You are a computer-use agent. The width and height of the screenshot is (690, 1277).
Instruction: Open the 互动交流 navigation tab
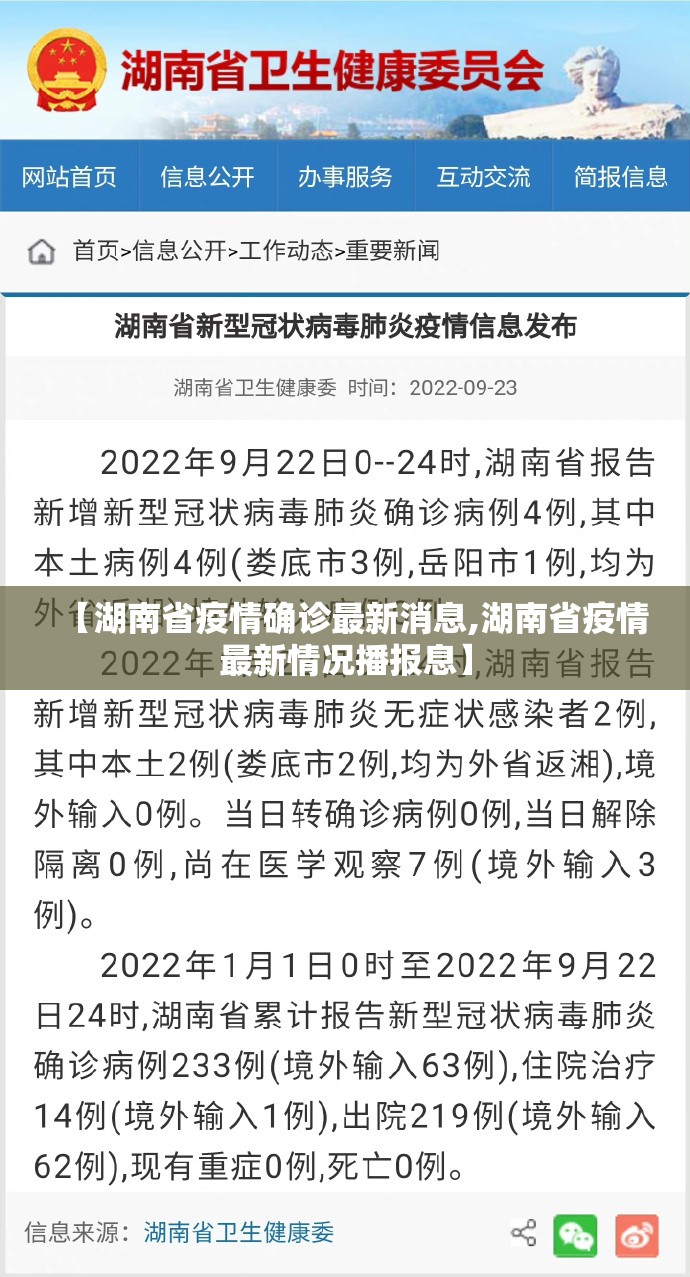click(x=483, y=177)
